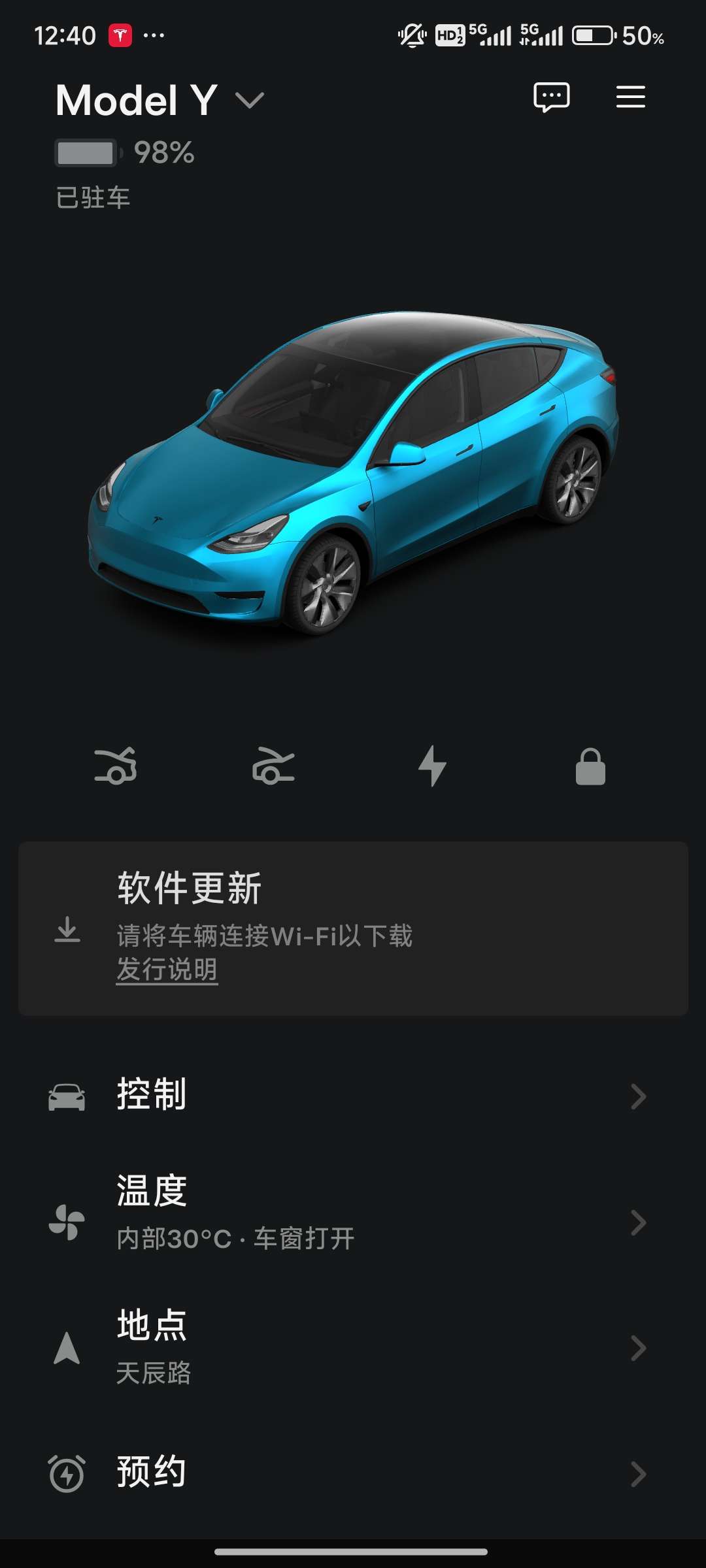Expand the 控制 row chevron

[639, 1096]
